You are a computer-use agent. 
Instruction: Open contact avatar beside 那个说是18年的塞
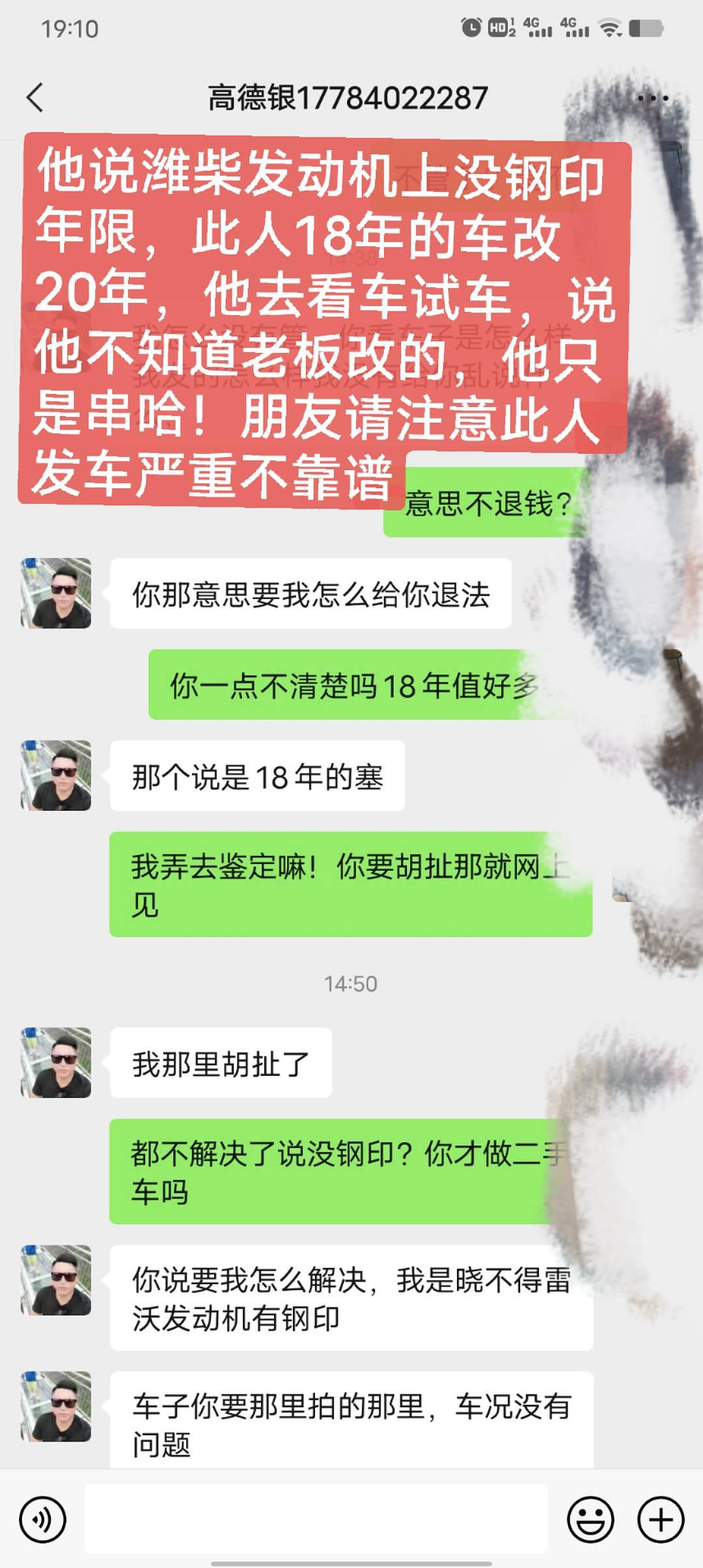(56, 776)
